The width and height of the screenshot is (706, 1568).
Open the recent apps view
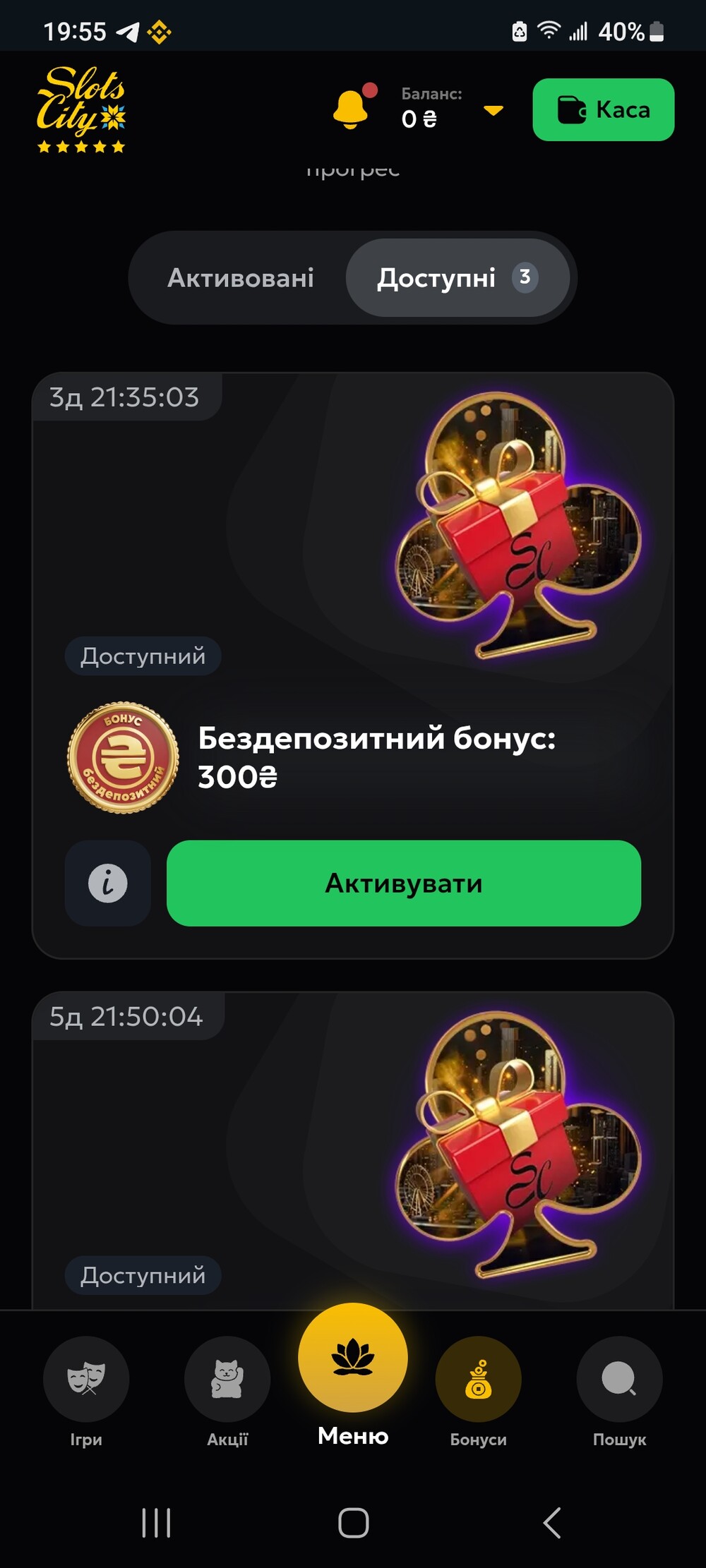pyautogui.click(x=156, y=1522)
